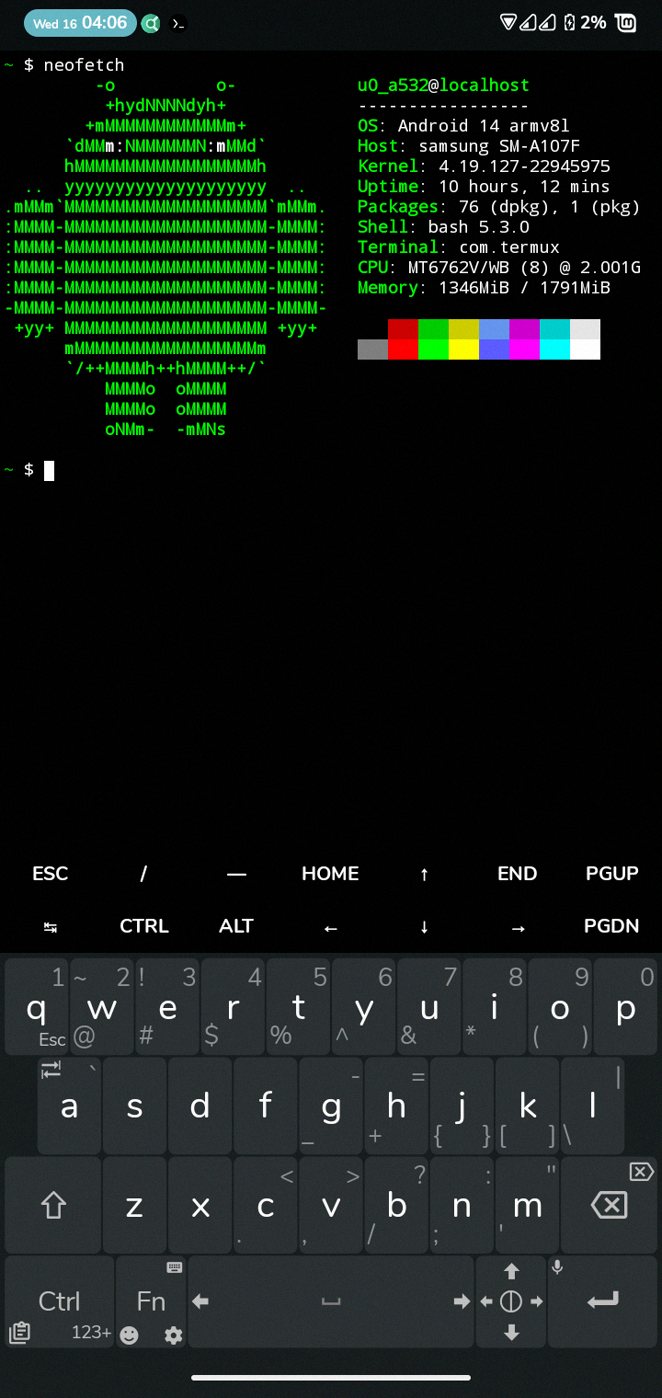Tap the END extra key
This screenshot has width=662, height=1398.
[517, 874]
